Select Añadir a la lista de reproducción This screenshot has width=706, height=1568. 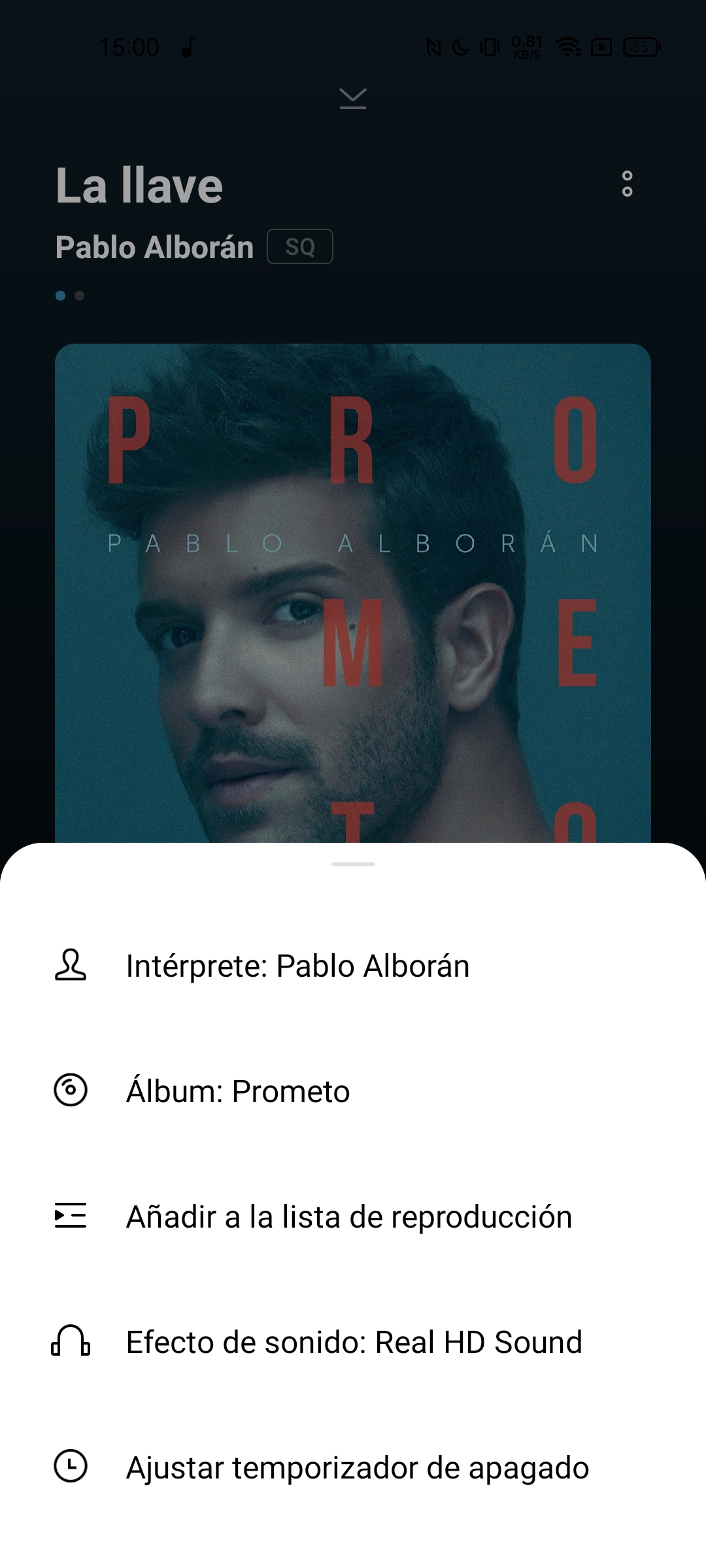[353, 1217]
